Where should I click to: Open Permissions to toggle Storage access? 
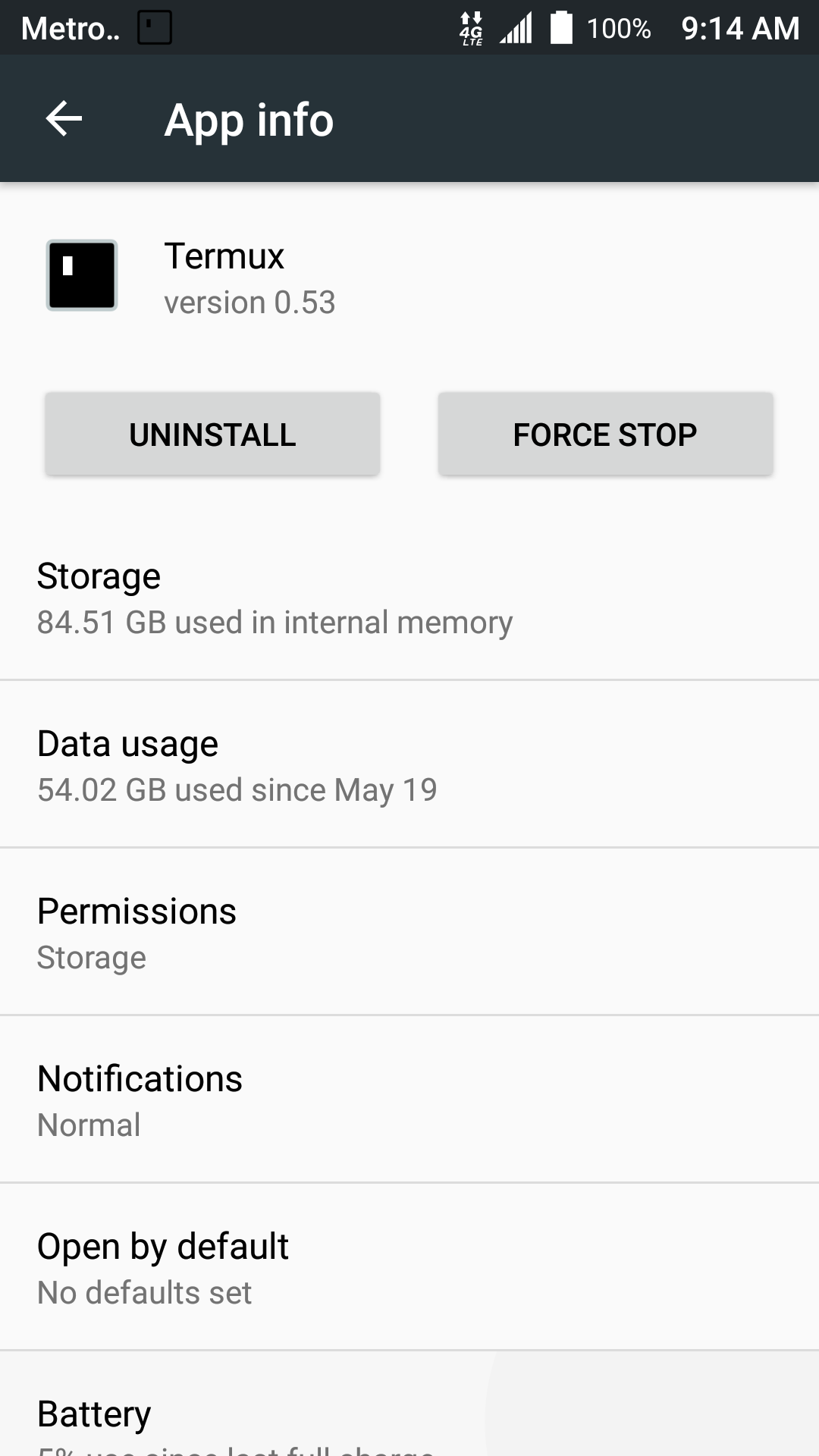[409, 930]
